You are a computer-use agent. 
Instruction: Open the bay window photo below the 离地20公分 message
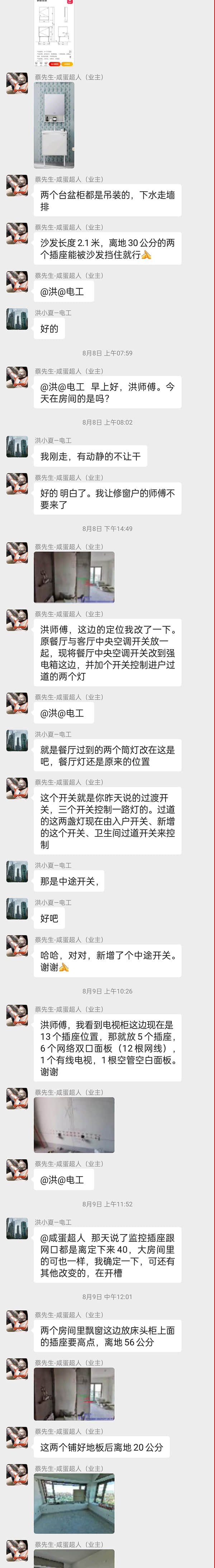coord(74,1504)
